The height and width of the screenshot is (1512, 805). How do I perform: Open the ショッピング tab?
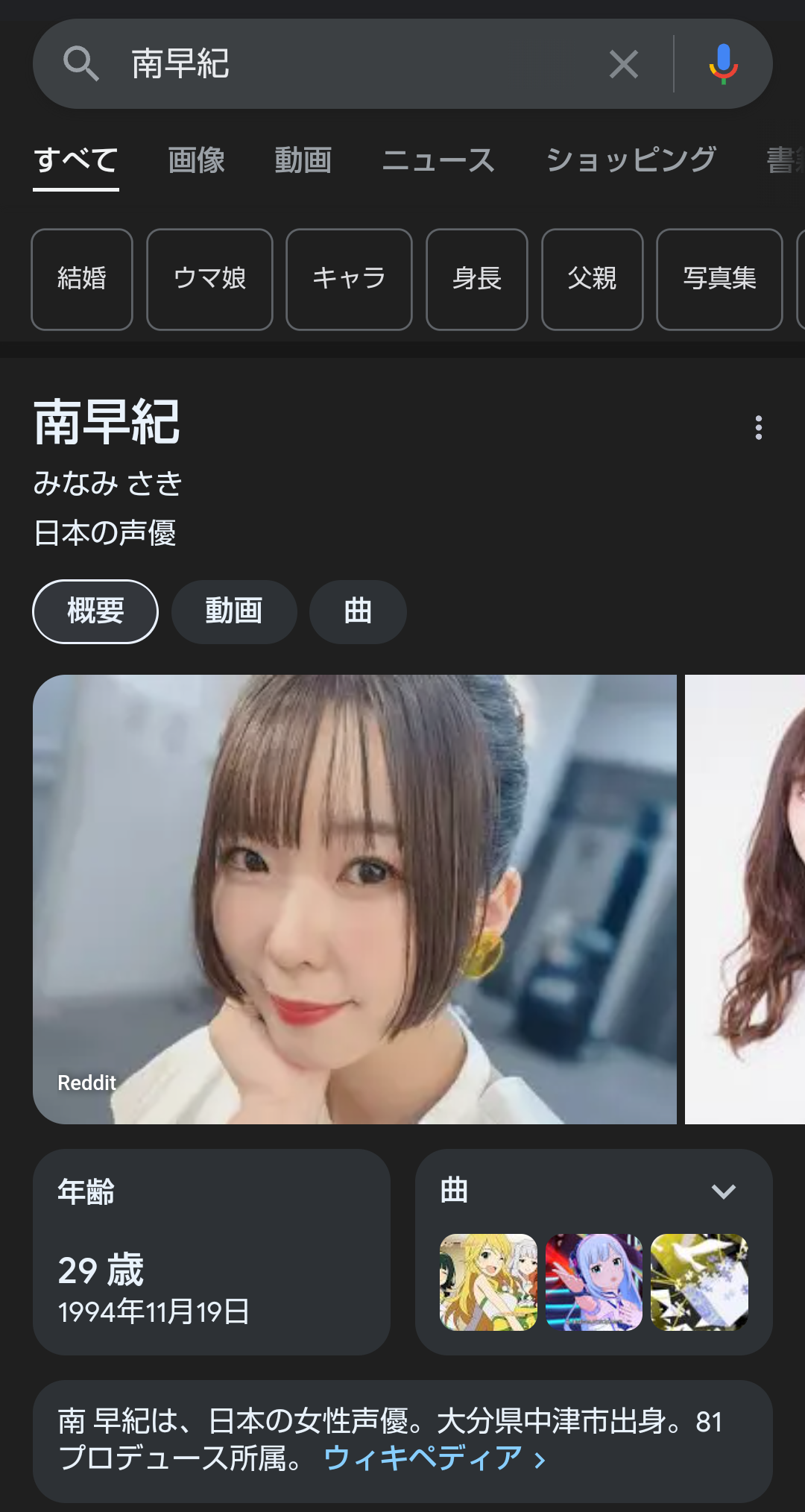[x=631, y=160]
